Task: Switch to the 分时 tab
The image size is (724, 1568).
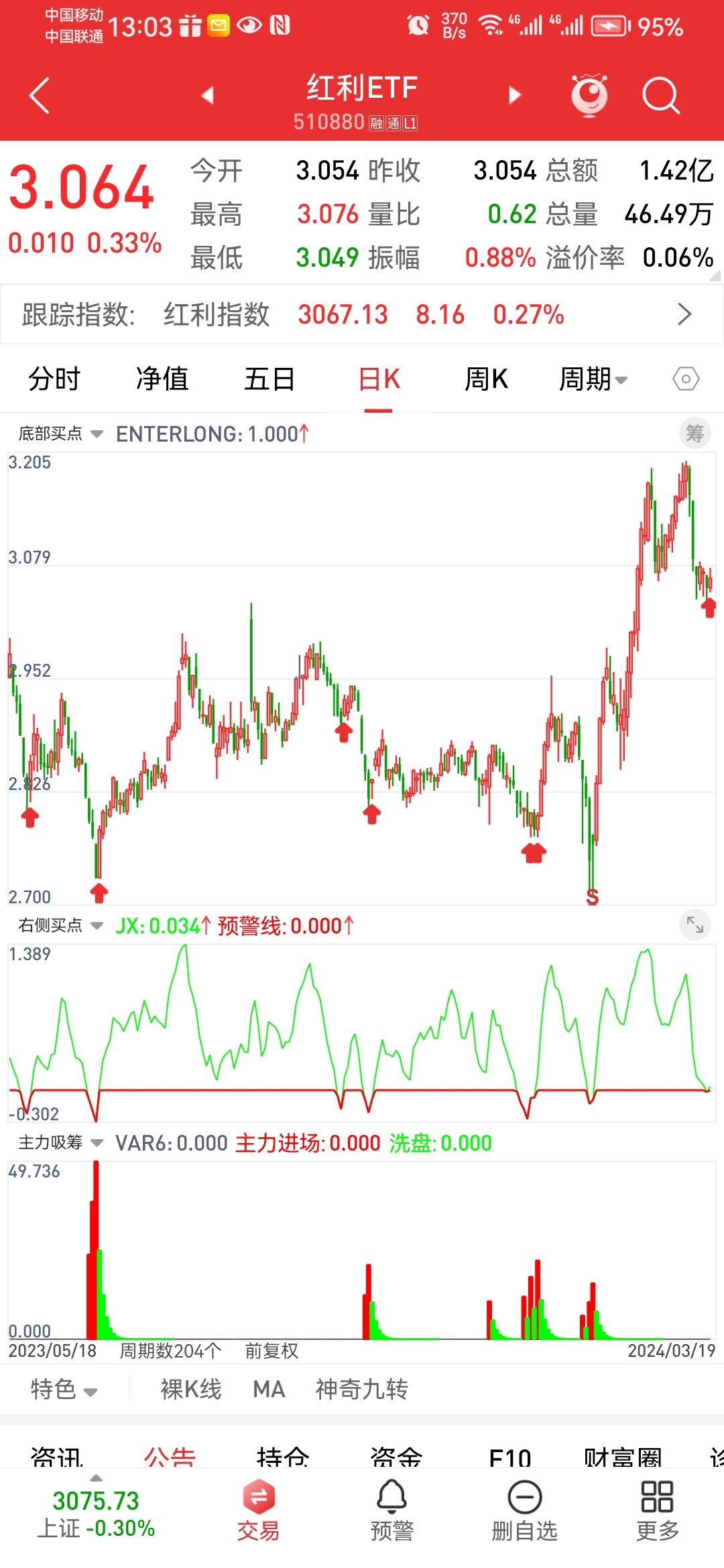Action: (54, 379)
